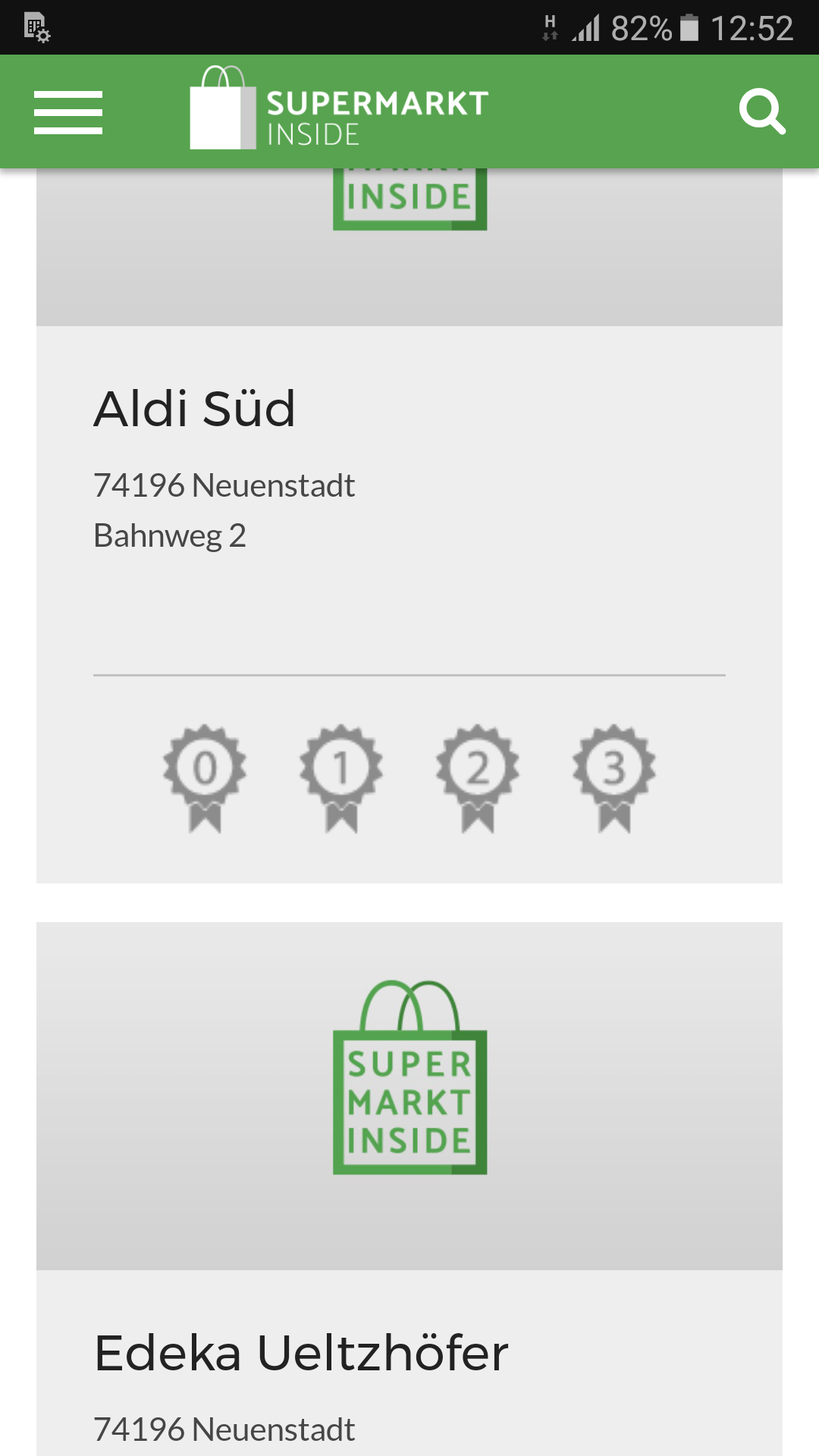Select the badge numbered 2 for Aldi Süd
819x1456 pixels.
pos(478,779)
